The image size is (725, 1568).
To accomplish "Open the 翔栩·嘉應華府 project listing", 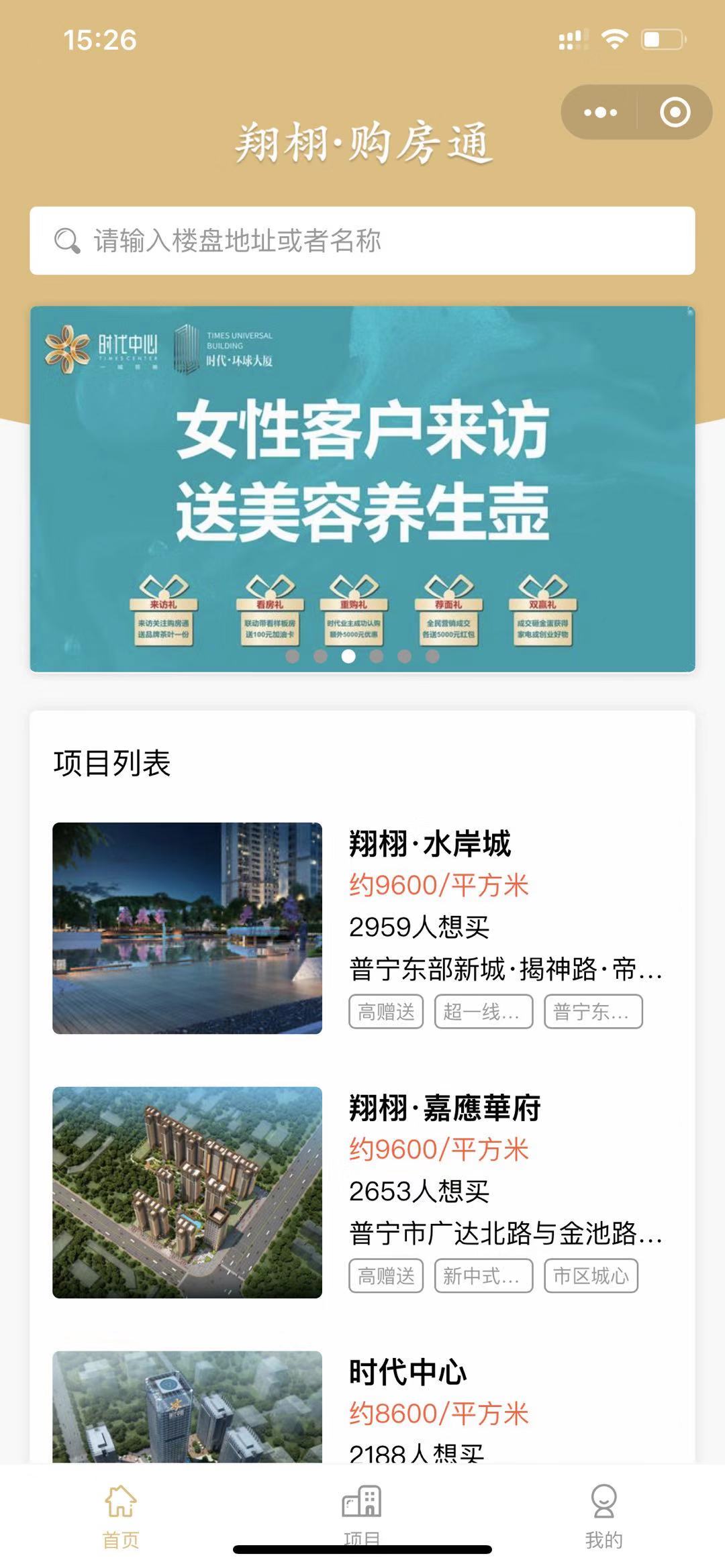I will (x=444, y=1108).
